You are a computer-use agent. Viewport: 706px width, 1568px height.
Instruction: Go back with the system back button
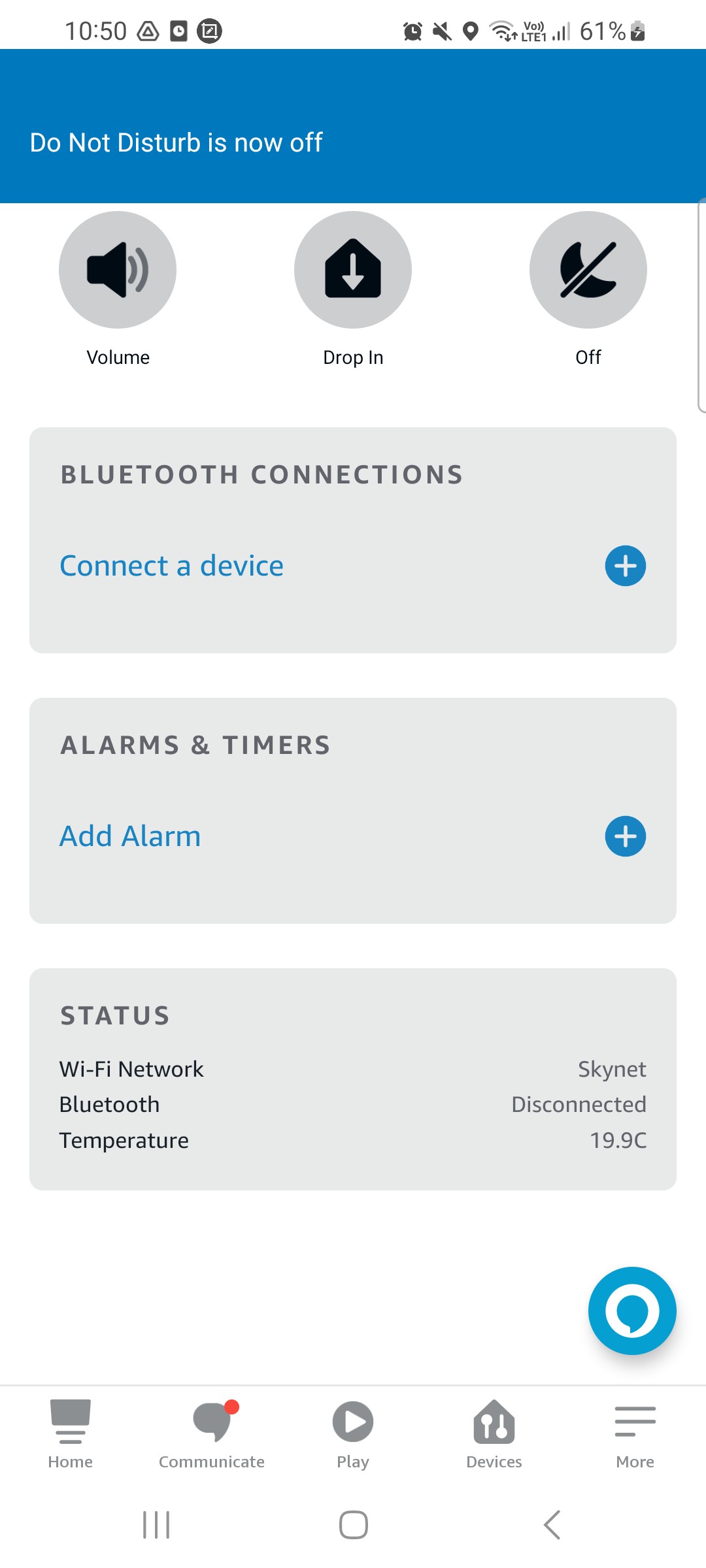pos(552,1525)
